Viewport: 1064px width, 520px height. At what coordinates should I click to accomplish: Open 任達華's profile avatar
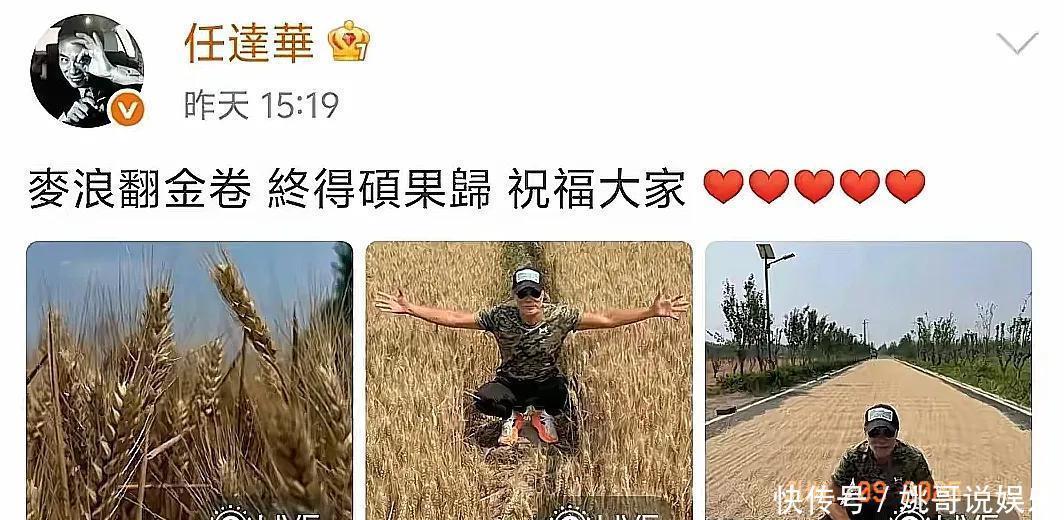[x=87, y=72]
